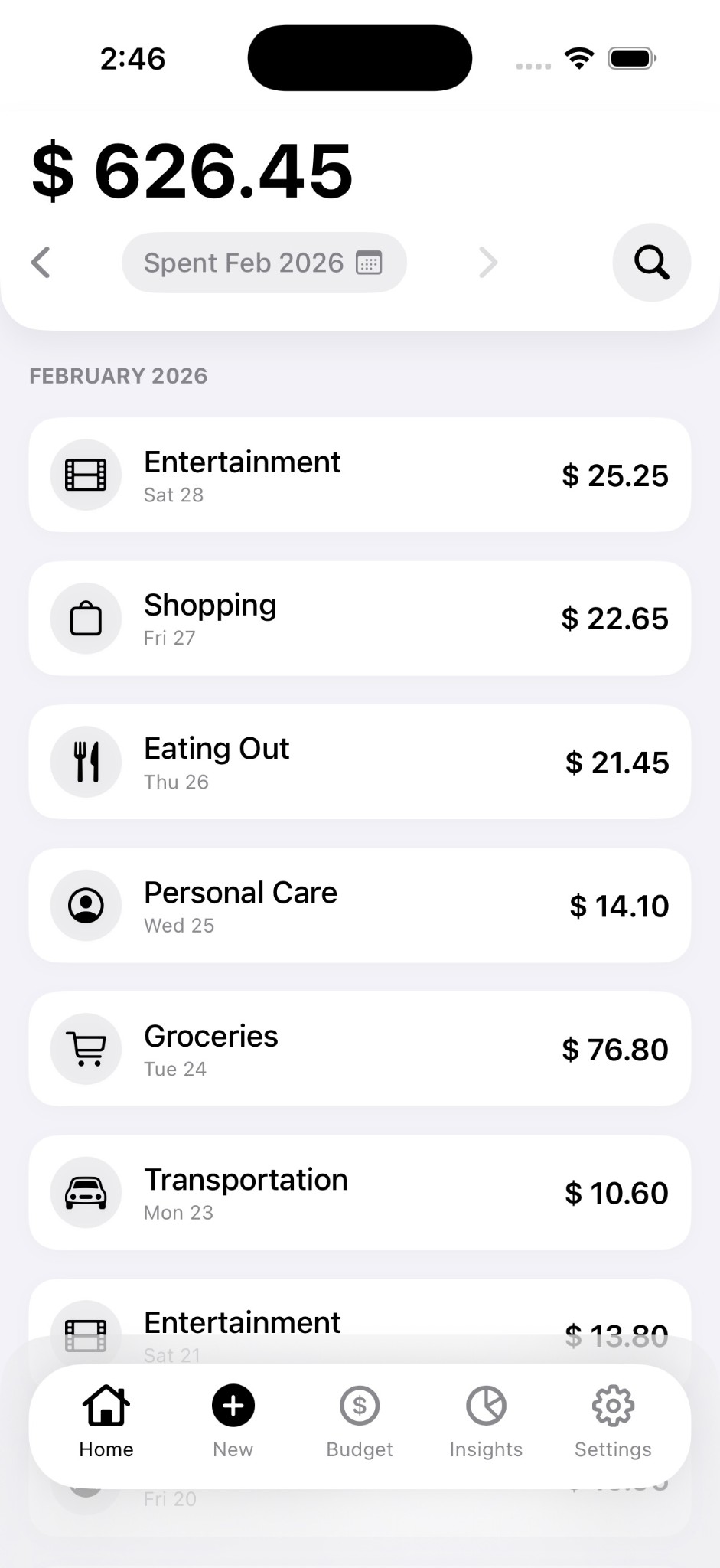The width and height of the screenshot is (720, 1568).
Task: Tap the Budget dollar icon
Action: pos(359,1405)
